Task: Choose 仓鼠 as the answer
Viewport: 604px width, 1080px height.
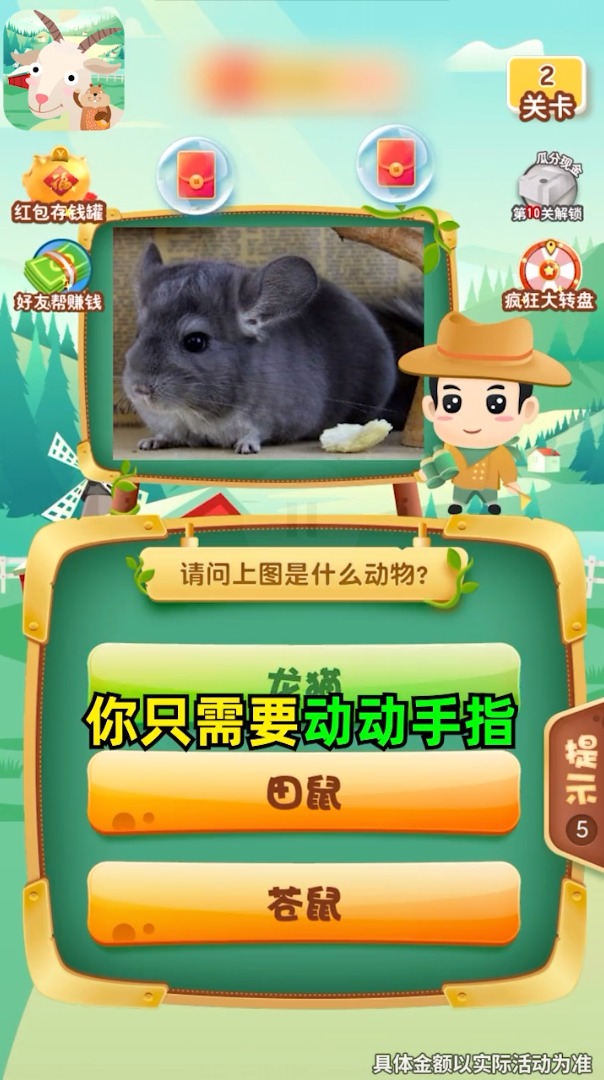Action: (x=304, y=903)
